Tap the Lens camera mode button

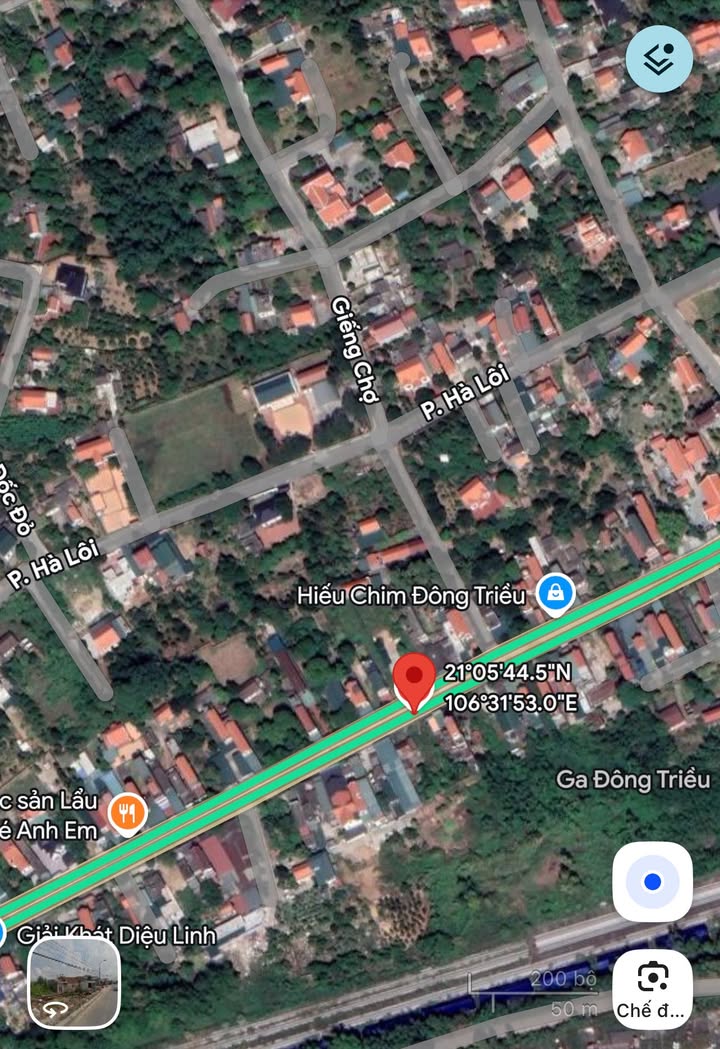pyautogui.click(x=652, y=988)
